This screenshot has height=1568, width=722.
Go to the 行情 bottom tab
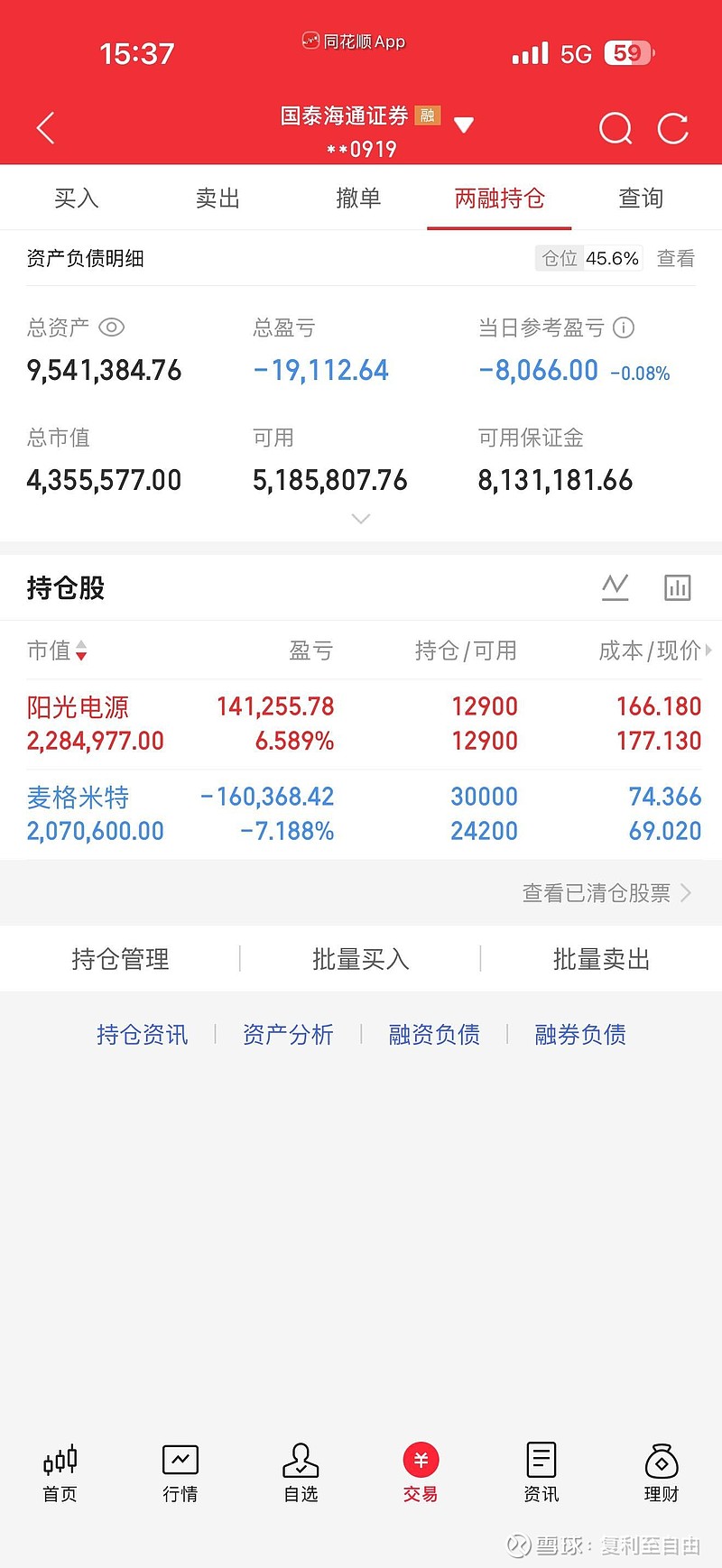(180, 1473)
